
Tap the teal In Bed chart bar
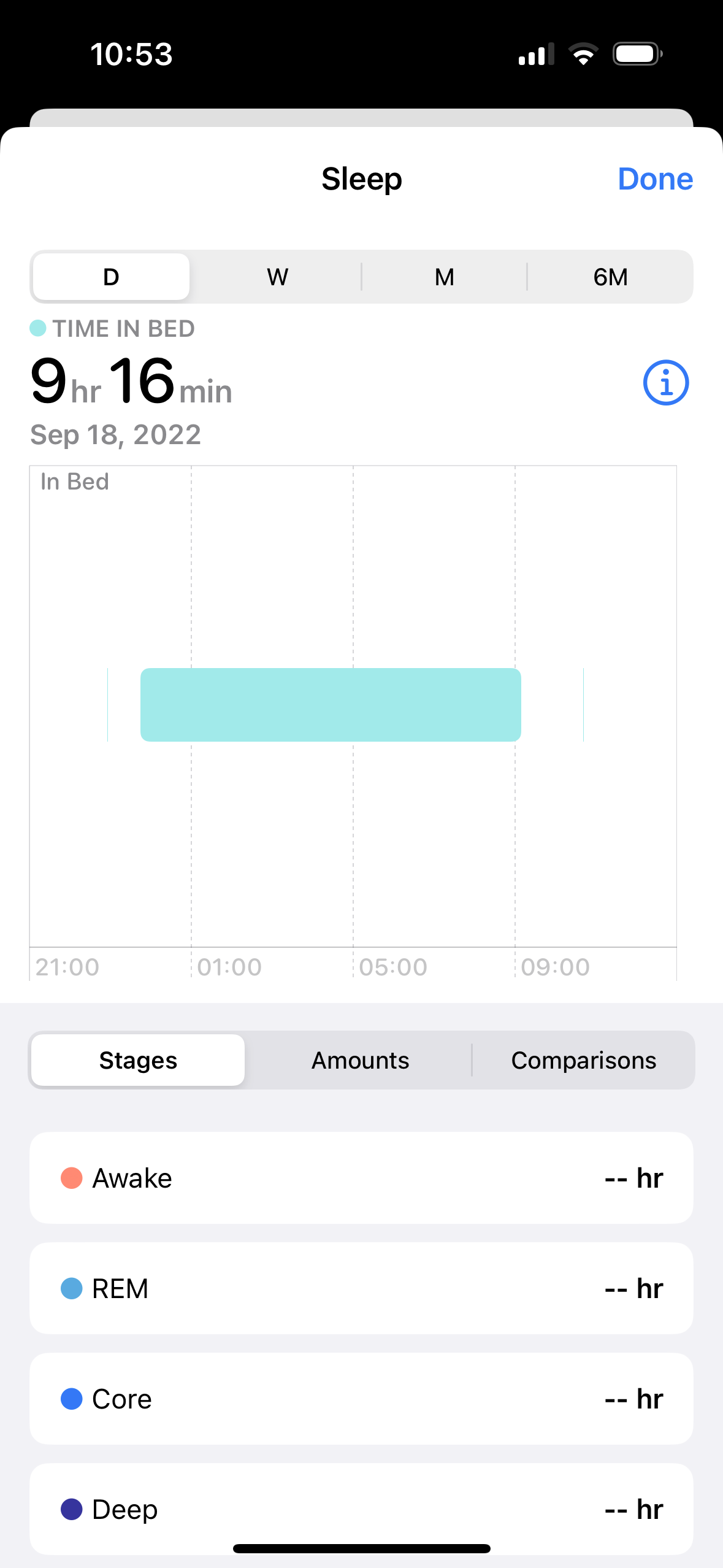[331, 705]
